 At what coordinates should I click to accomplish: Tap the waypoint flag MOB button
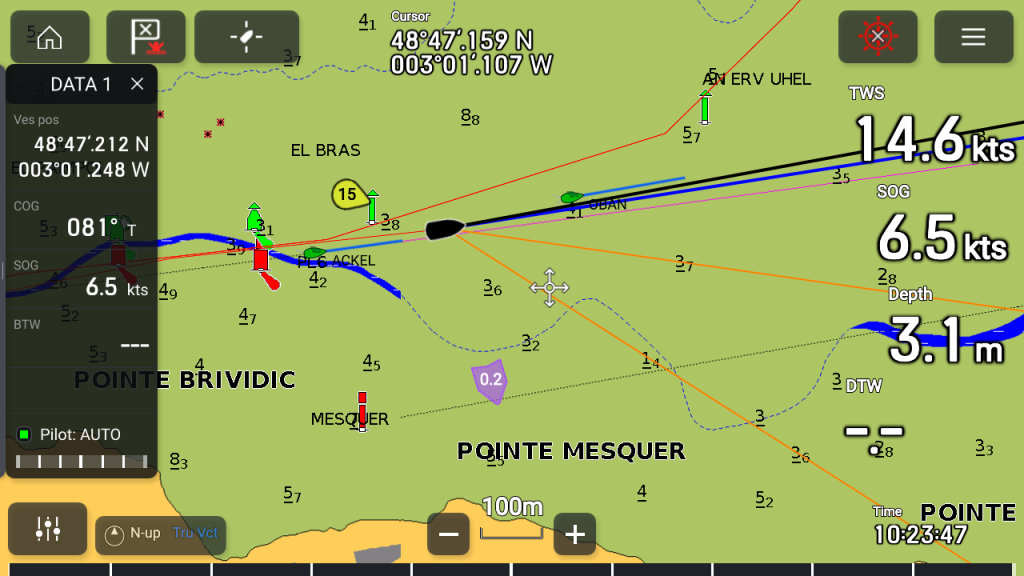click(x=146, y=37)
